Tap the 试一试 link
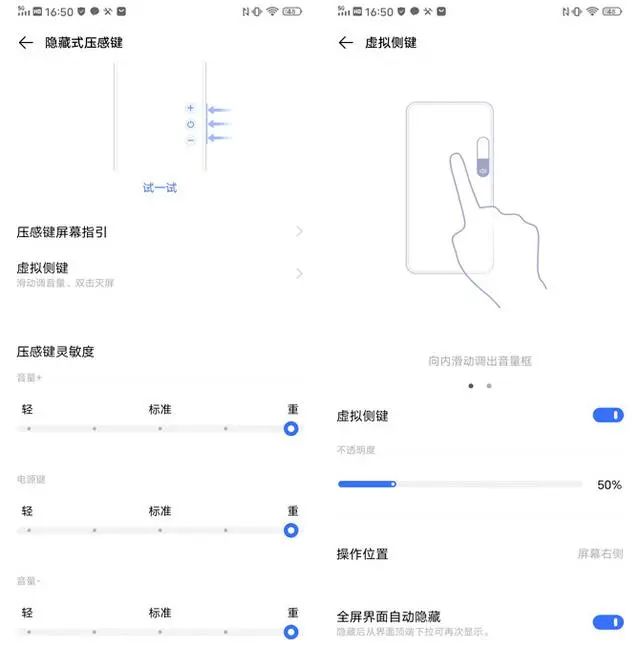This screenshot has width=640, height=669. (160, 187)
